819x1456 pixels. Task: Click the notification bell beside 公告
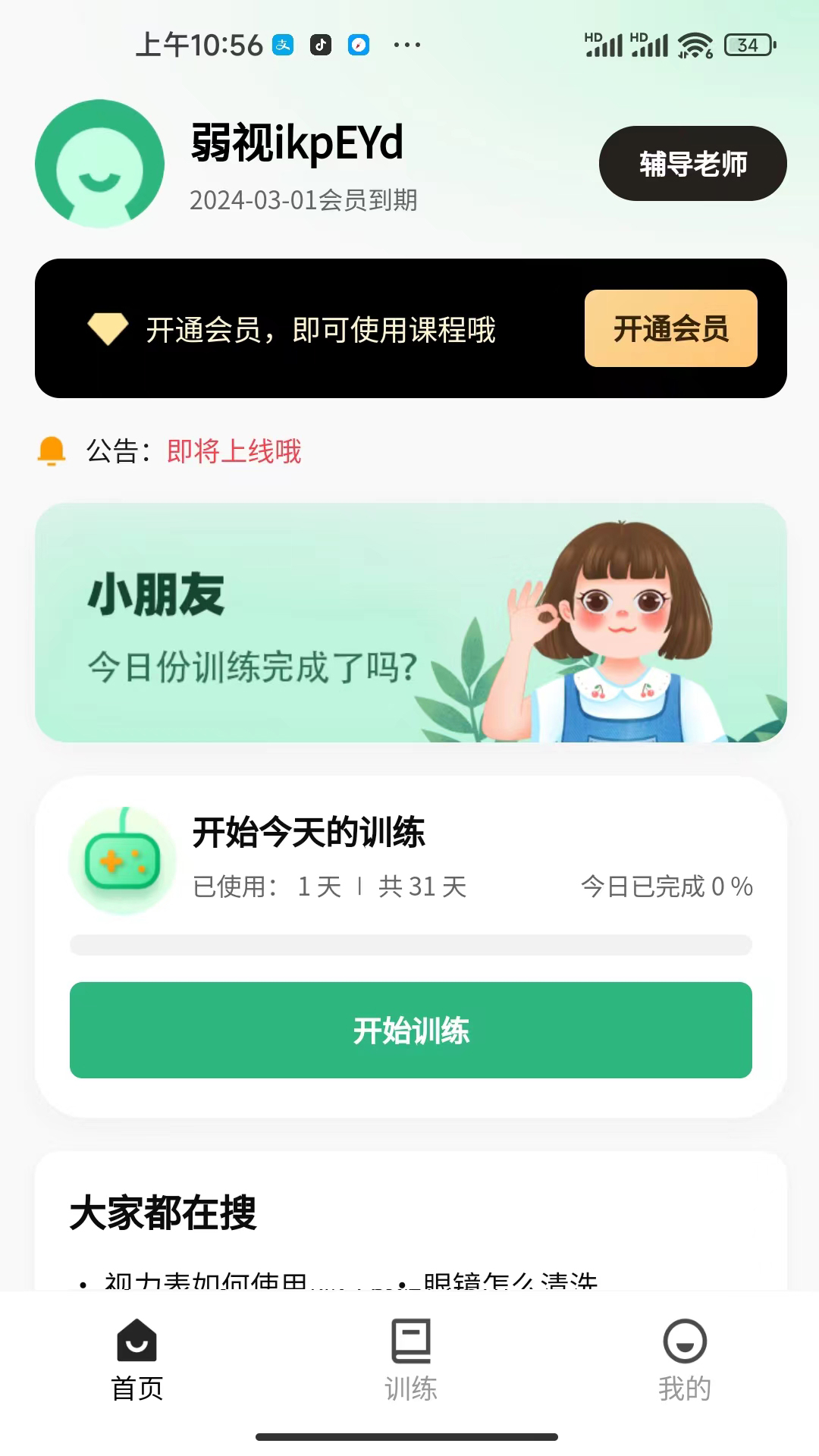(x=51, y=450)
